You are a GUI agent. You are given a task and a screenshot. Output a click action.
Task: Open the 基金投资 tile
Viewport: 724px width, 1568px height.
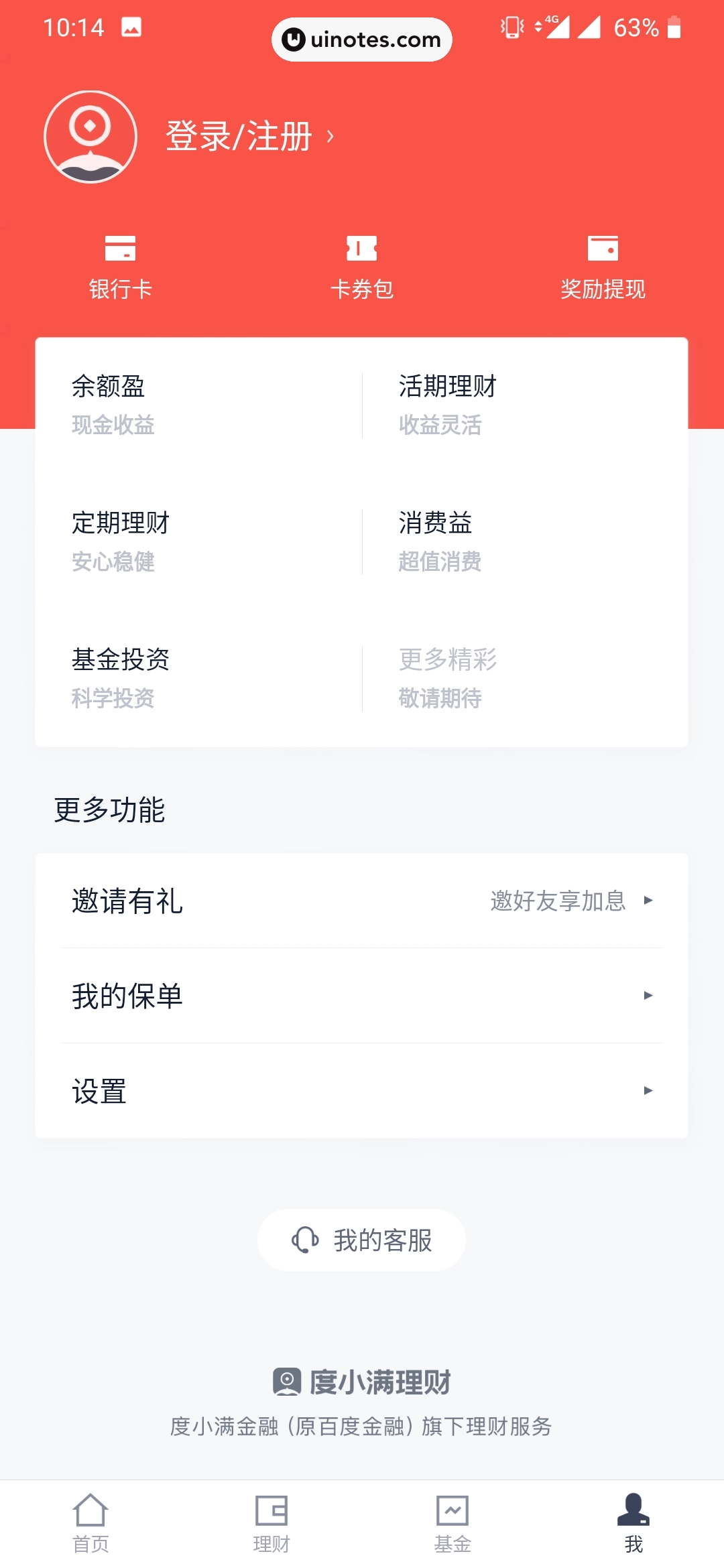(x=198, y=678)
